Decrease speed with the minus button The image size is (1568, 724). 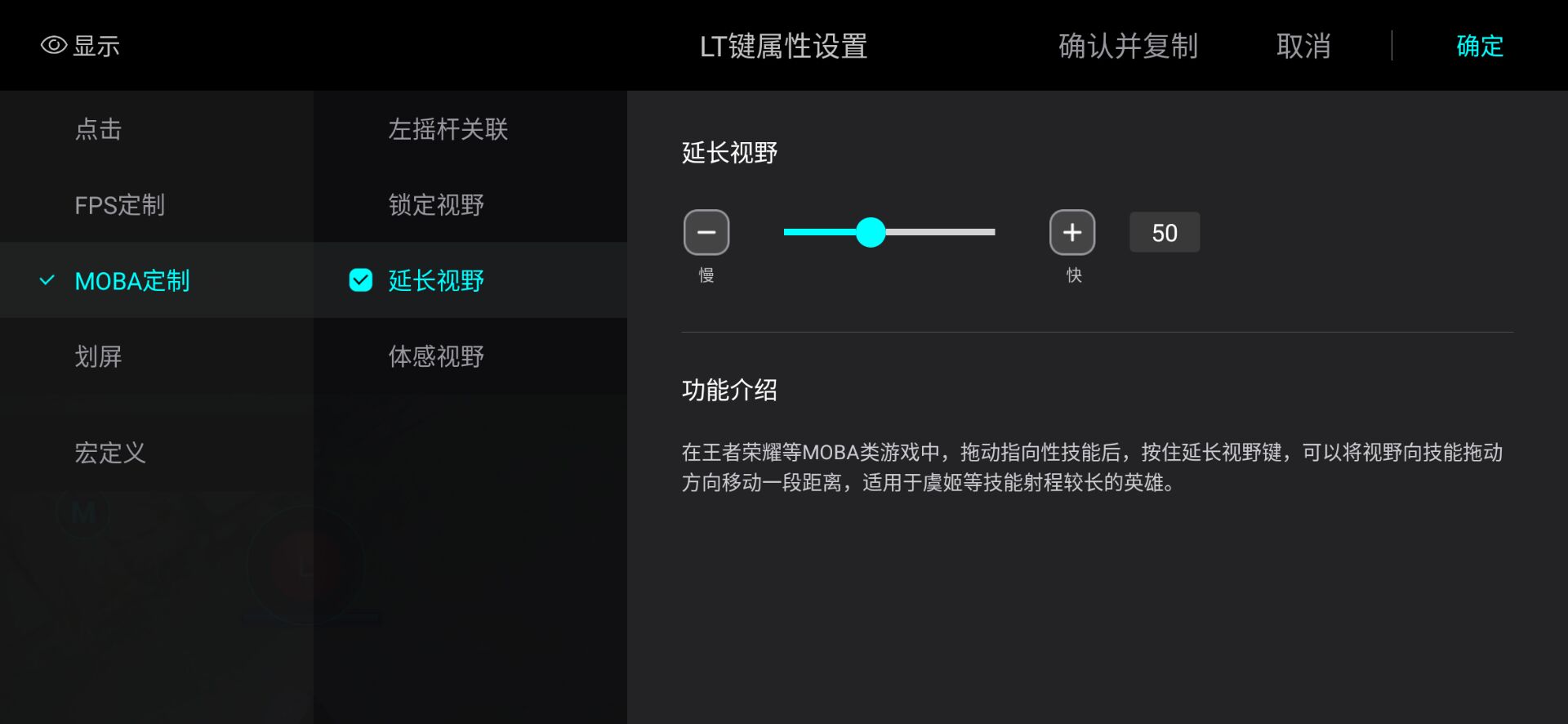pos(706,233)
